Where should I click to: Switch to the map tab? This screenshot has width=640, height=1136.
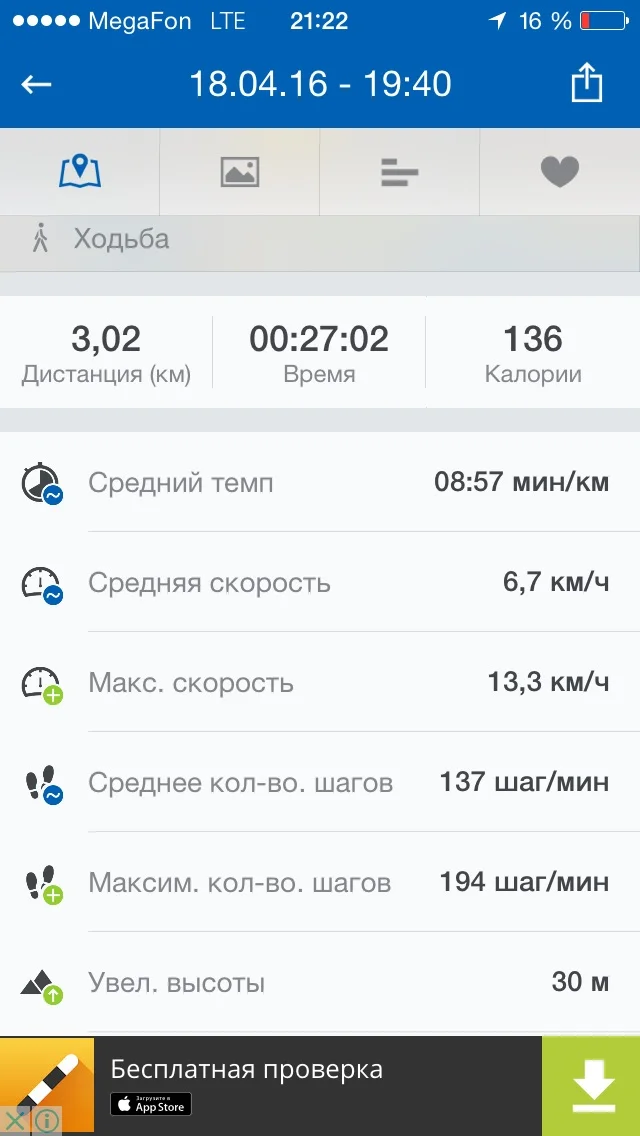tap(80, 172)
